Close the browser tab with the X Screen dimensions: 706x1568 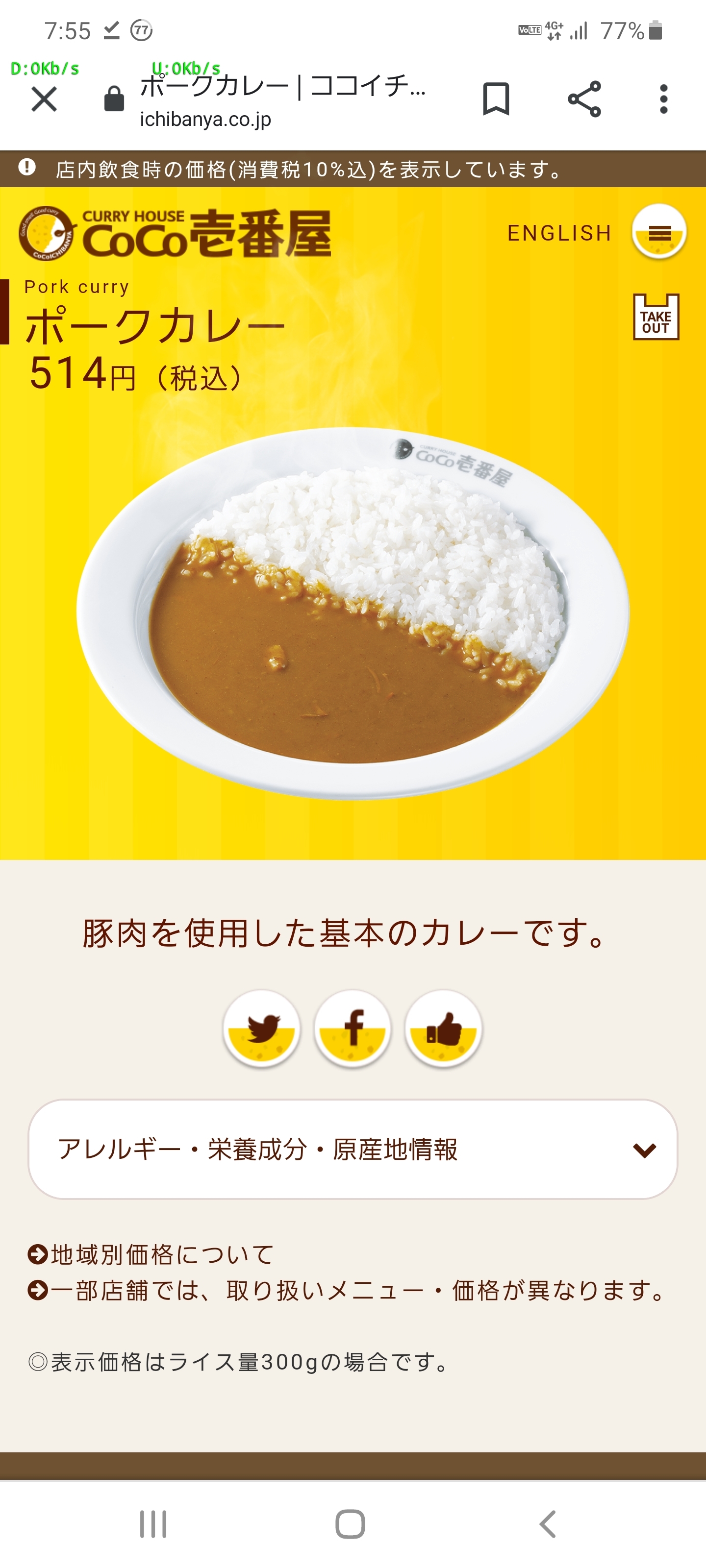(x=44, y=99)
